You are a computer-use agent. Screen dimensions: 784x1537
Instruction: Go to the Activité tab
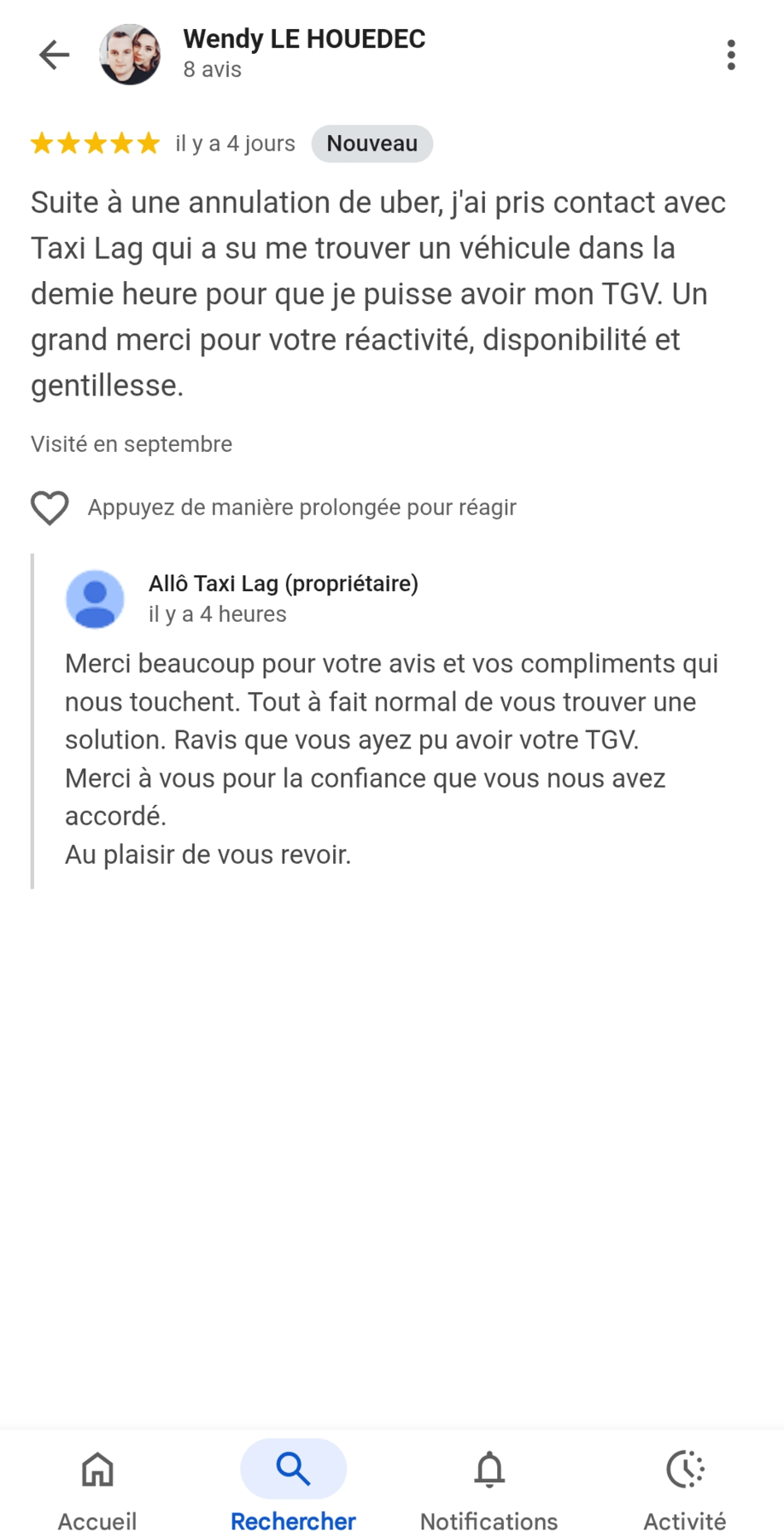(x=685, y=1491)
